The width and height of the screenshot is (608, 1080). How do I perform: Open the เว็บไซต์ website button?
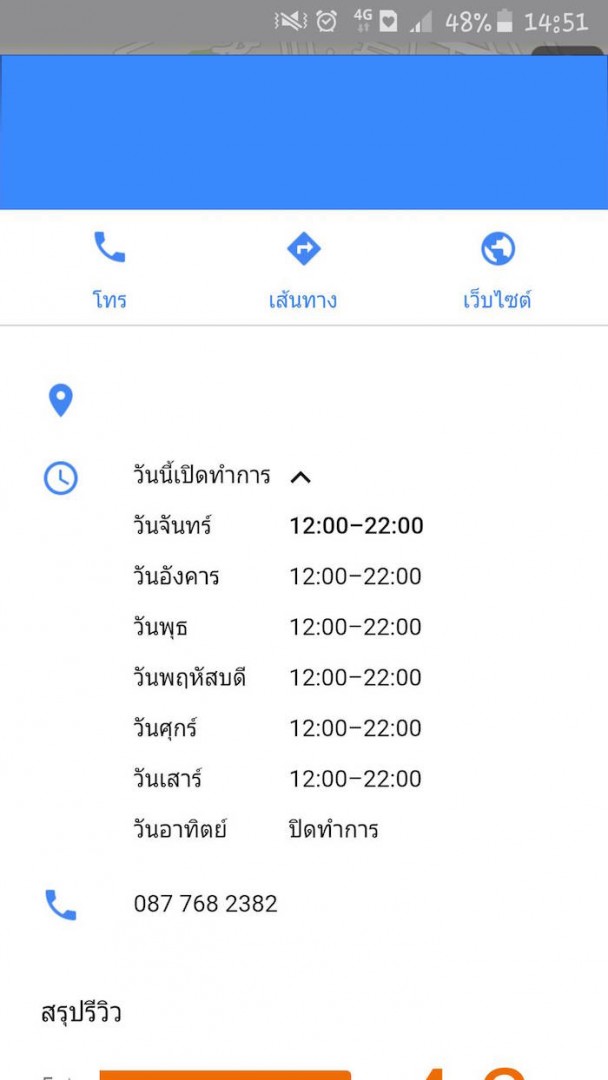497,268
